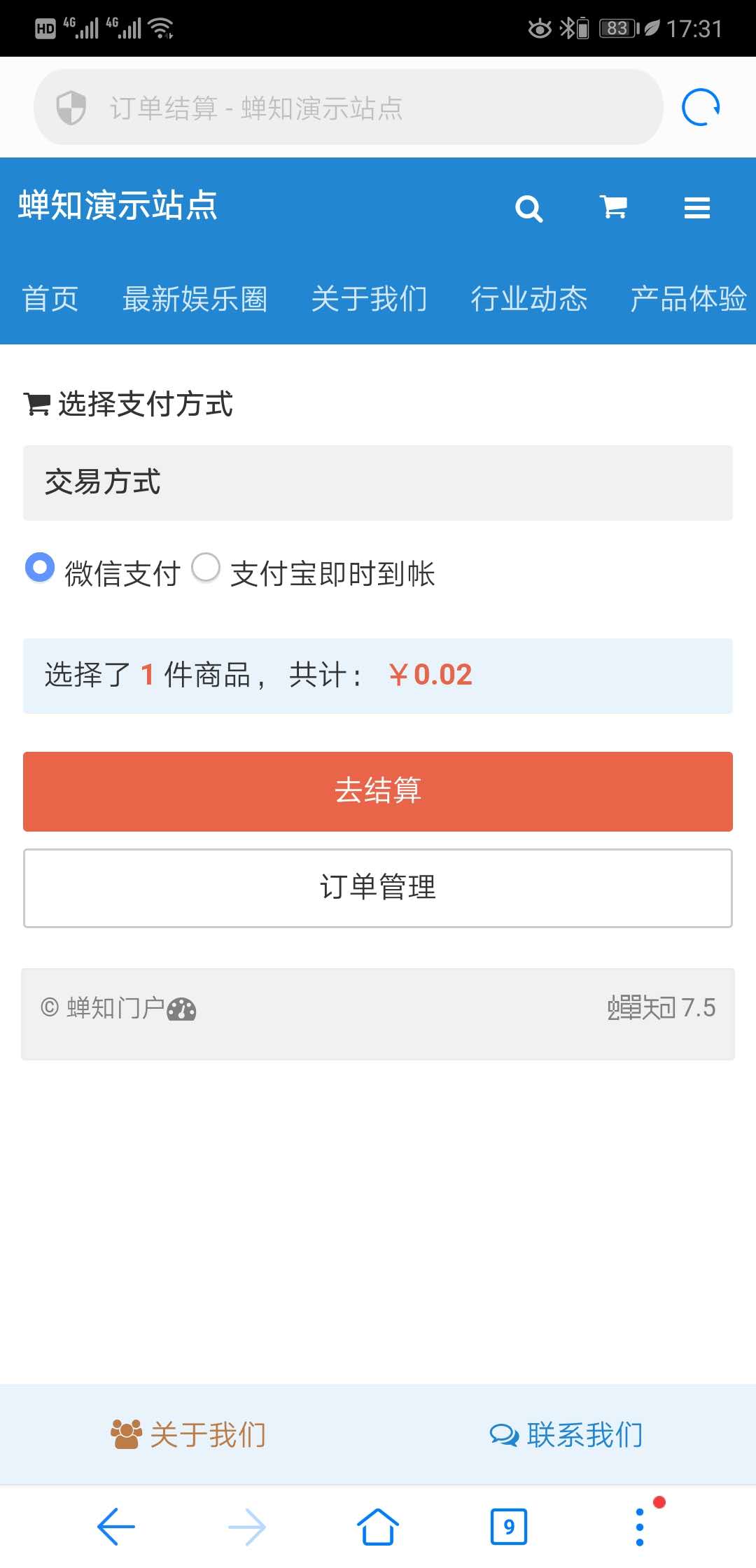This screenshot has width=756, height=1568.
Task: Reload the page with refresh icon
Action: 701,107
